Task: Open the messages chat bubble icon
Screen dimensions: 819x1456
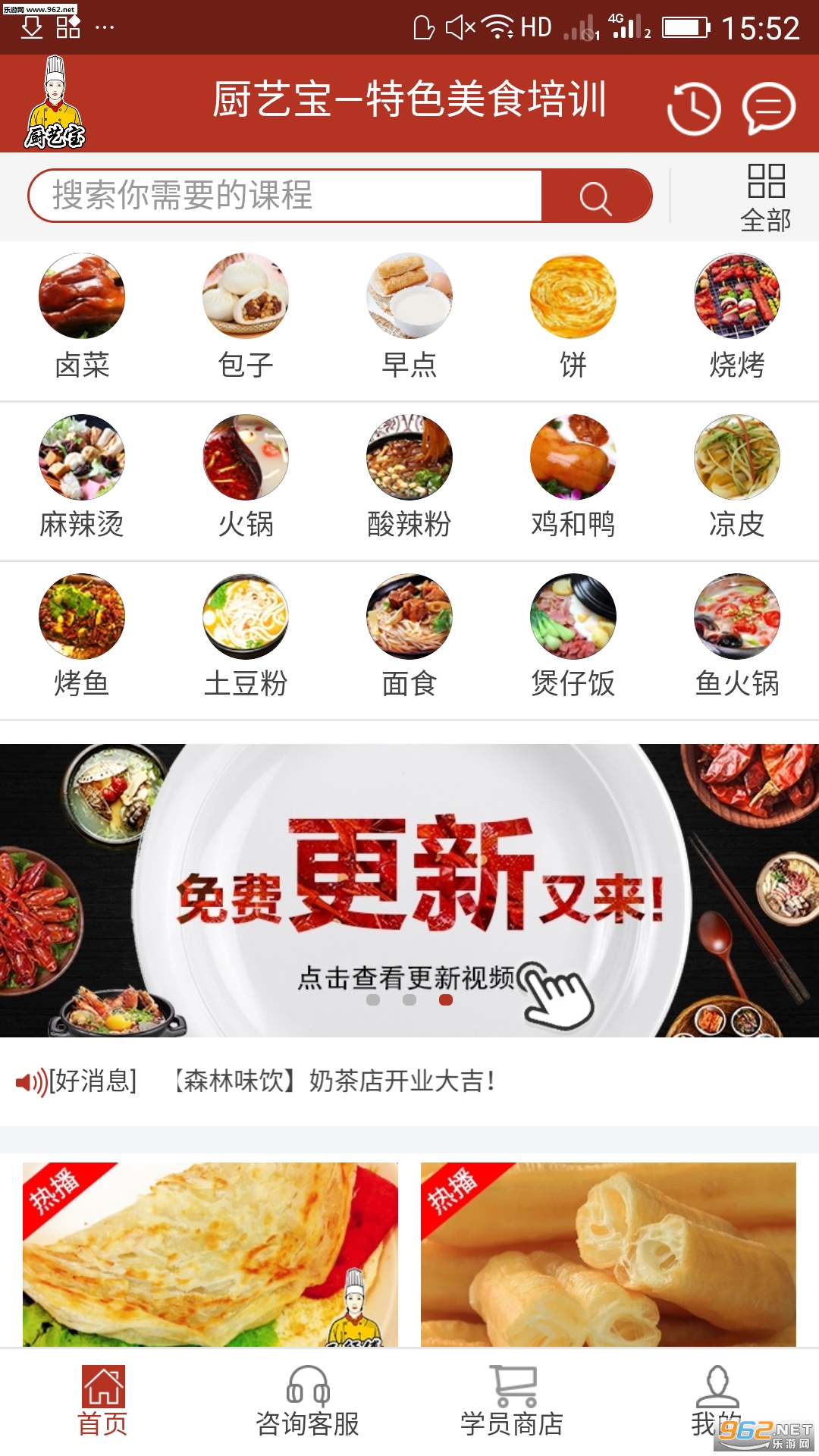Action: click(x=768, y=108)
